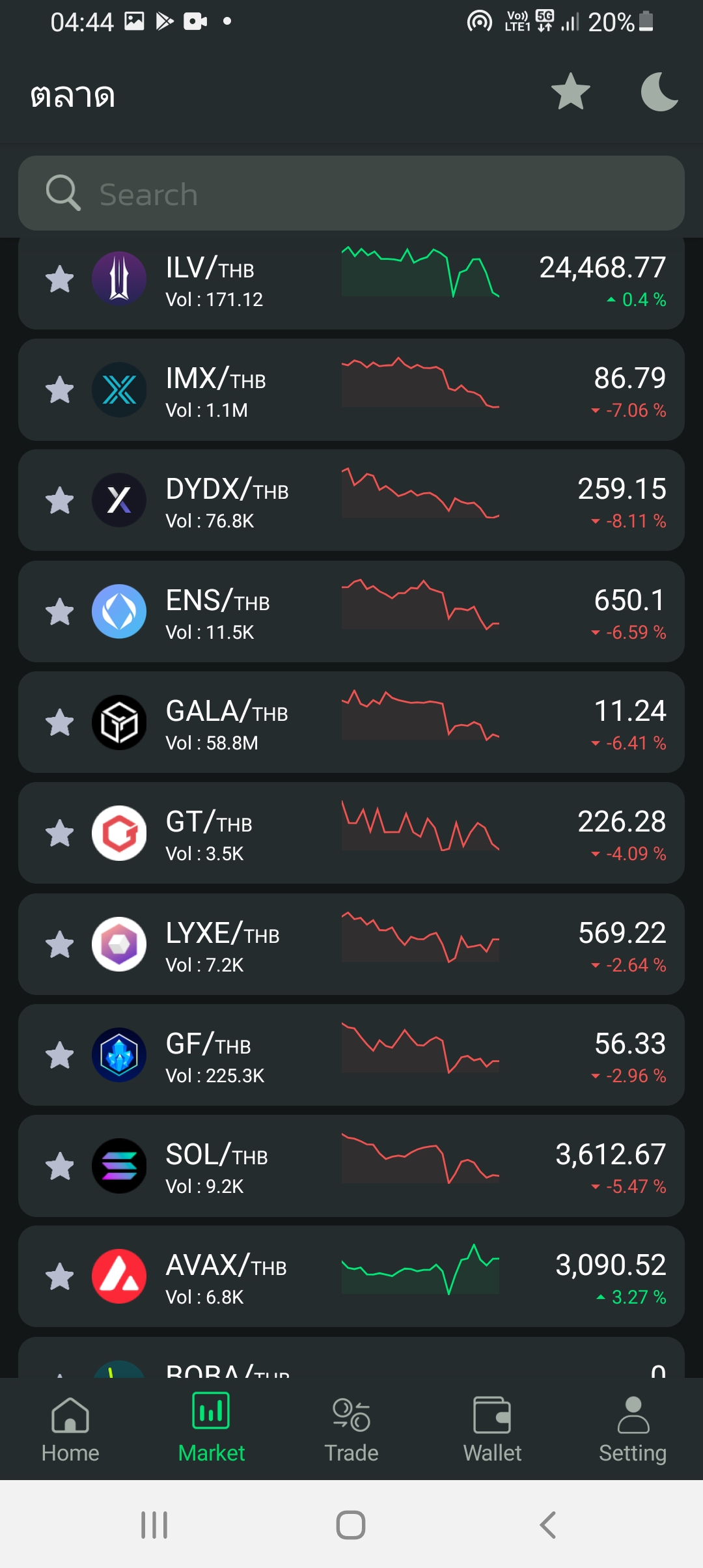Switch to the Trade tab
This screenshot has width=703, height=1568.
pyautogui.click(x=351, y=1429)
